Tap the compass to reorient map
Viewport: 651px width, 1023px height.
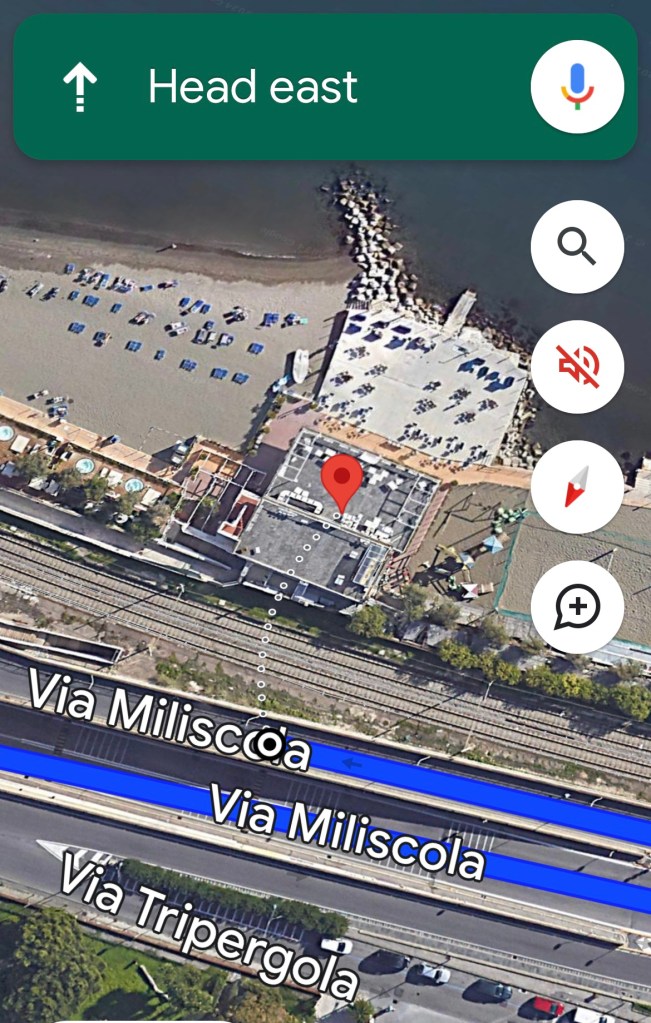(x=577, y=487)
